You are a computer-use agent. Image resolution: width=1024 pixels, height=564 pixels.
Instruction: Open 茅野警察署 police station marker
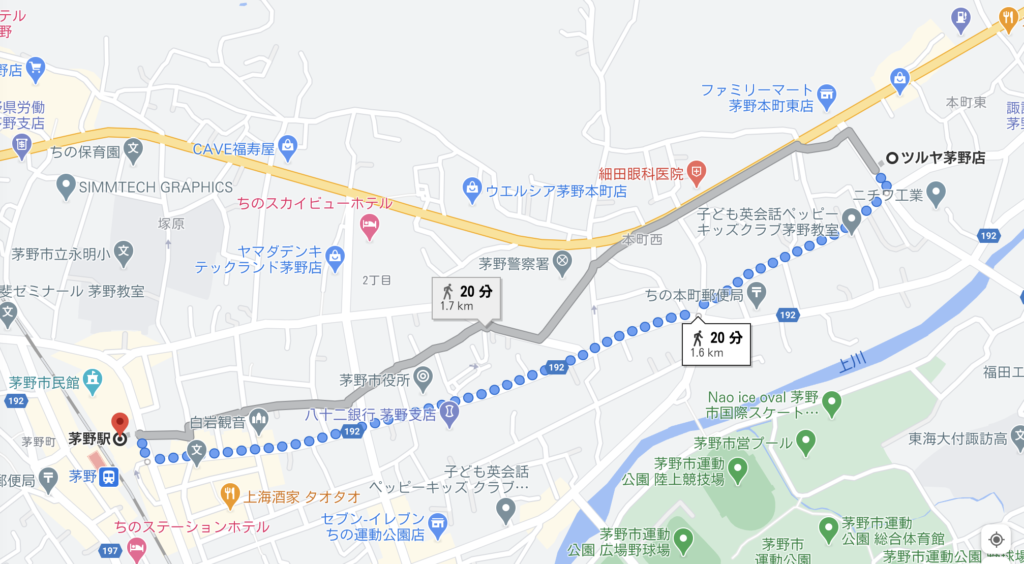click(x=562, y=265)
